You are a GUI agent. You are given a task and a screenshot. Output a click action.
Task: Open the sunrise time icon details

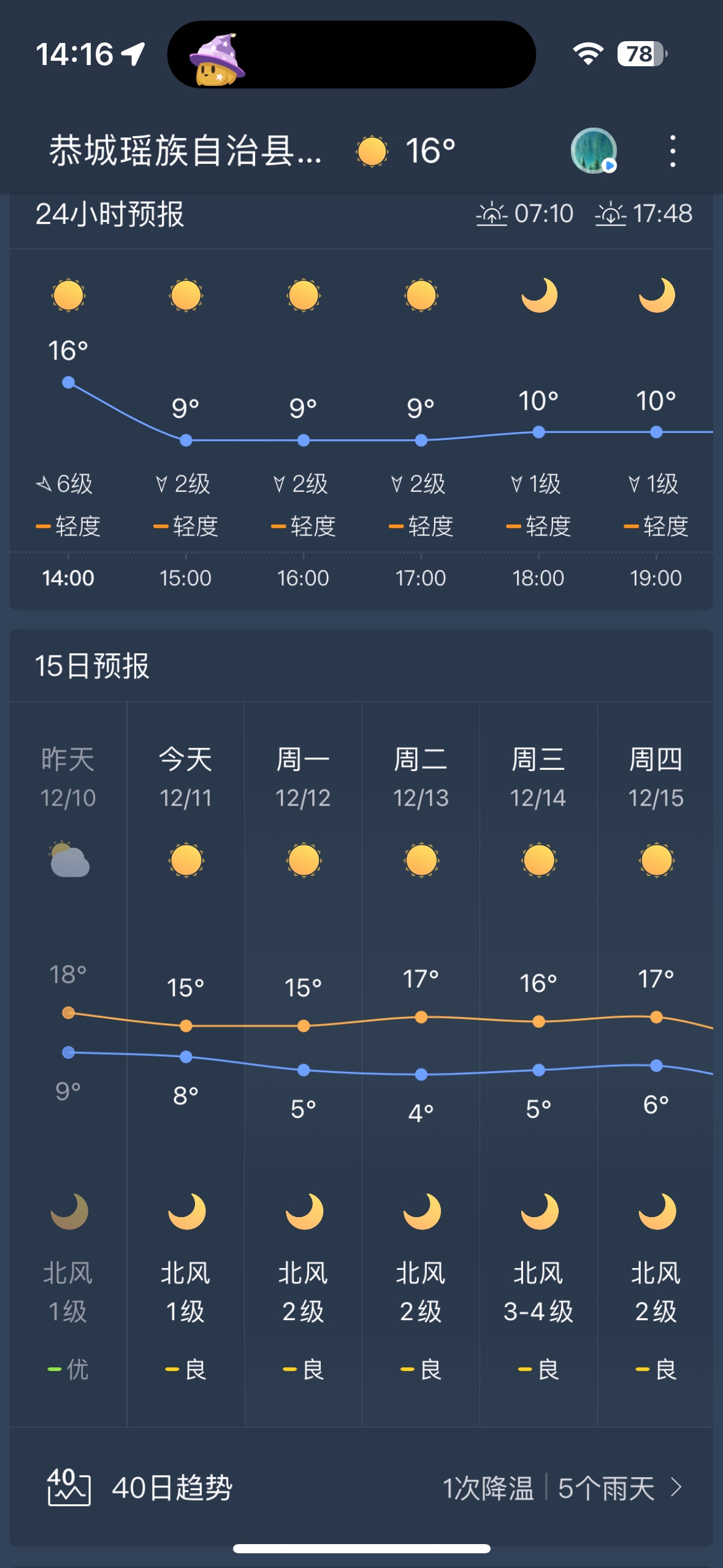click(491, 214)
